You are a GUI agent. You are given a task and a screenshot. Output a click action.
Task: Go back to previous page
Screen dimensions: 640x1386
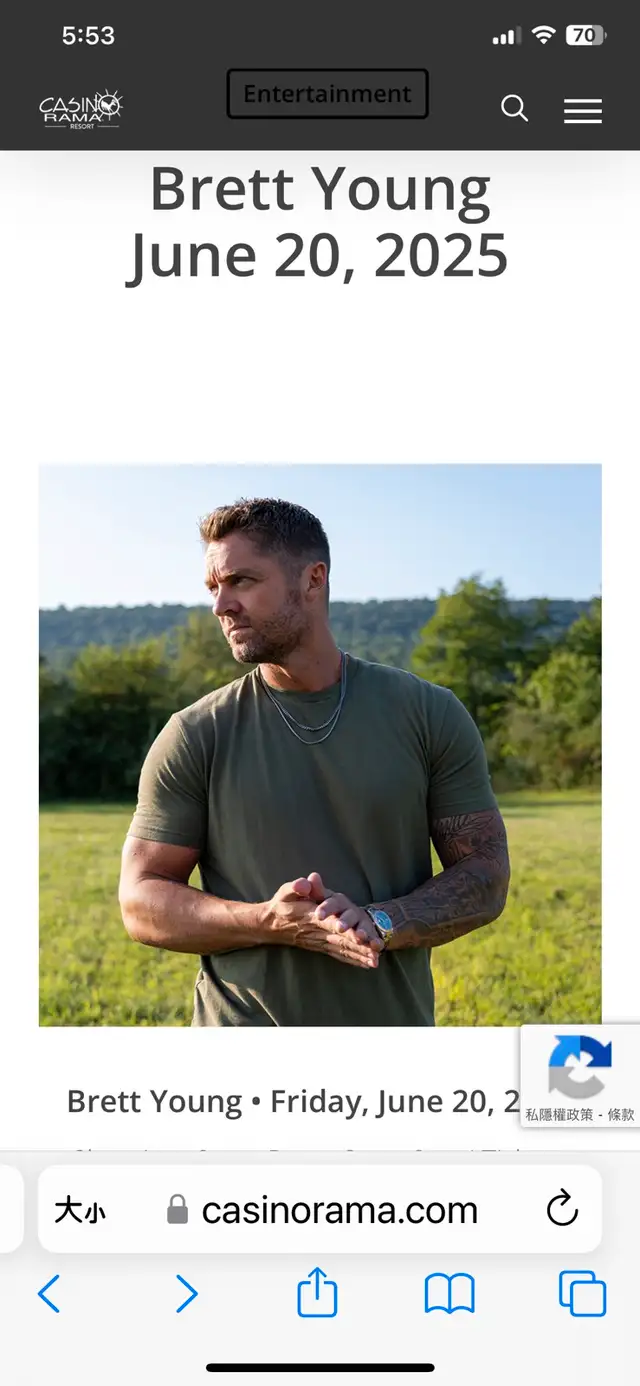coord(49,1294)
